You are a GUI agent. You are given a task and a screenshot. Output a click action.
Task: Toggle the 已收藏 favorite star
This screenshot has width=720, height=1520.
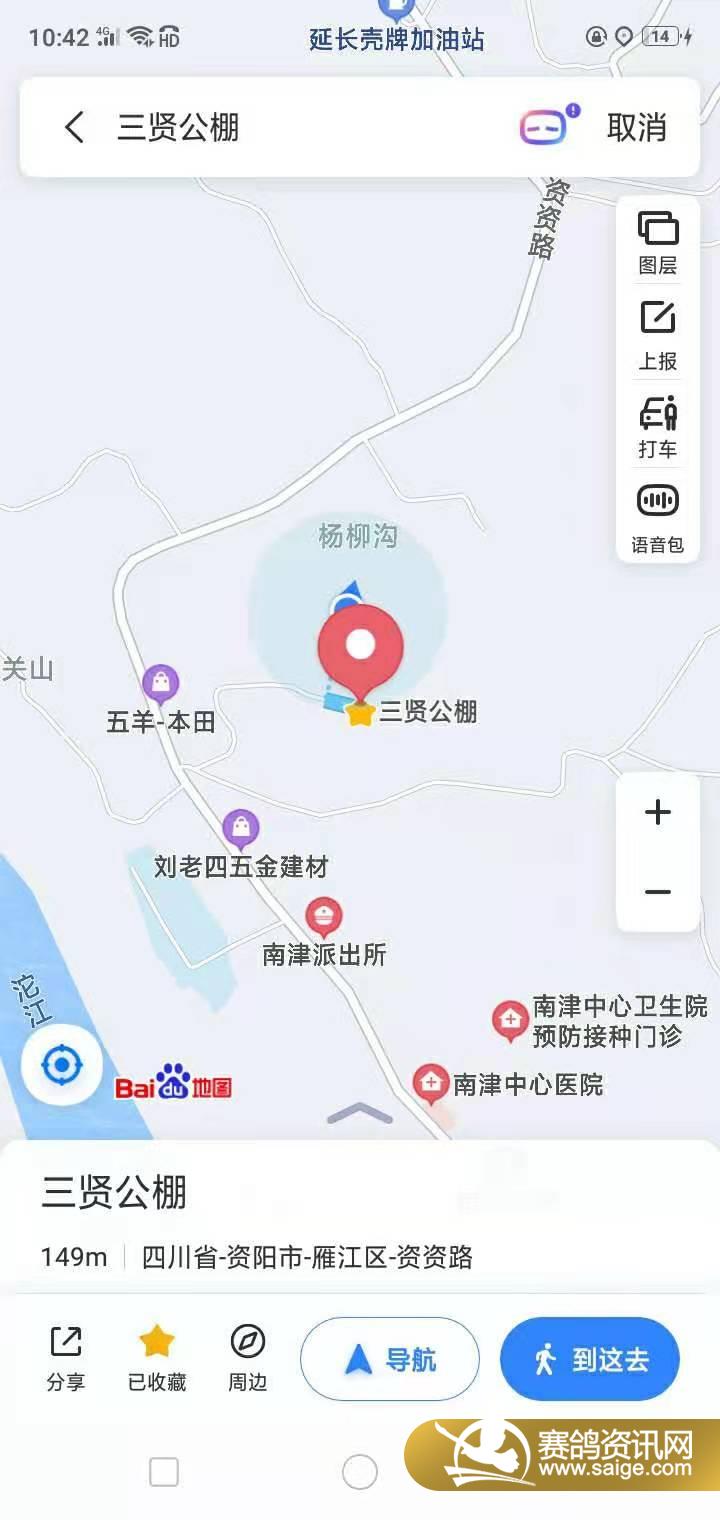pyautogui.click(x=157, y=1357)
